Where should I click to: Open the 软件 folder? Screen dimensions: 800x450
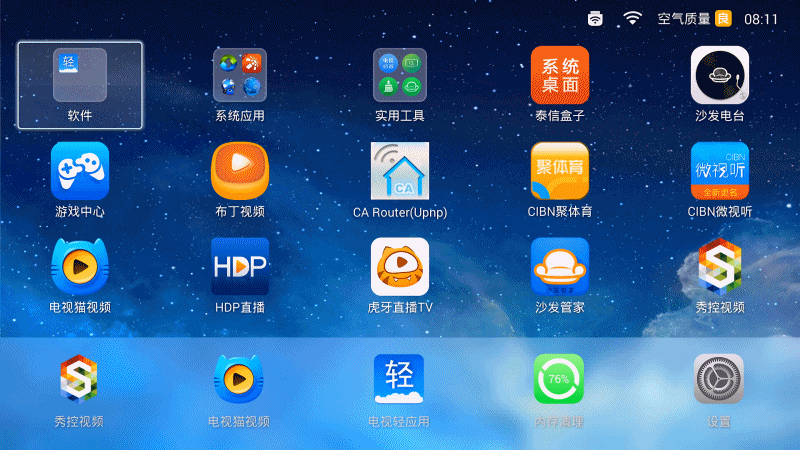click(x=80, y=76)
